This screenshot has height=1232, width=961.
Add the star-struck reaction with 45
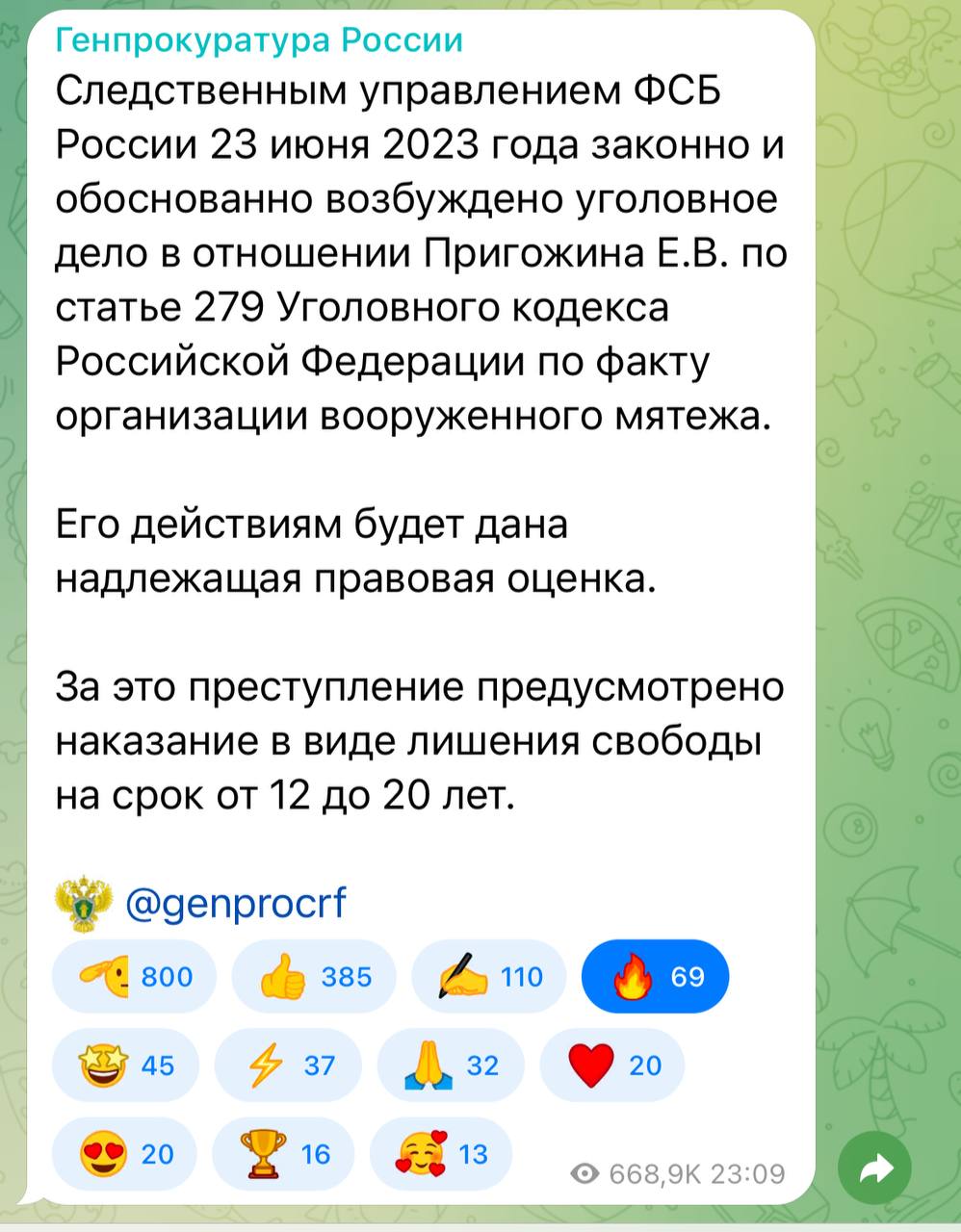[x=125, y=1065]
